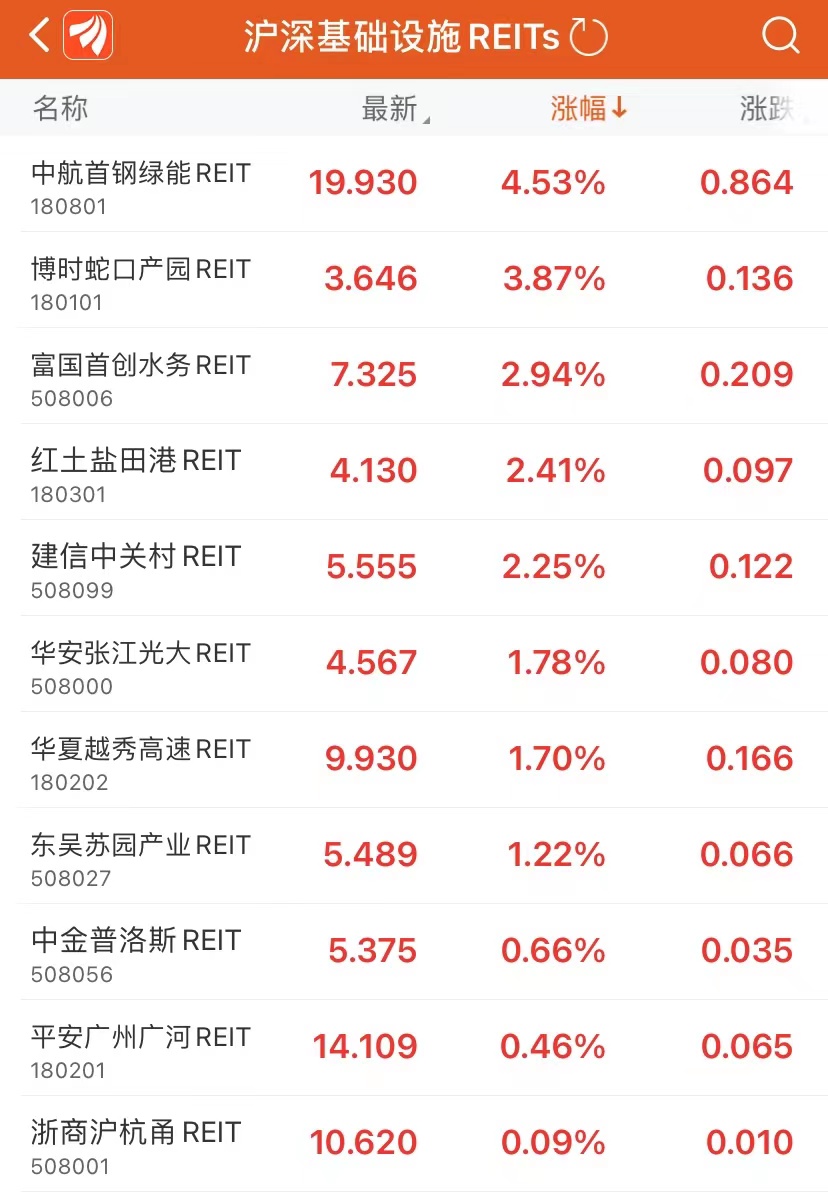828x1196 pixels.
Task: Open 东吴苏园产业REIT details
Action: [x=141, y=856]
